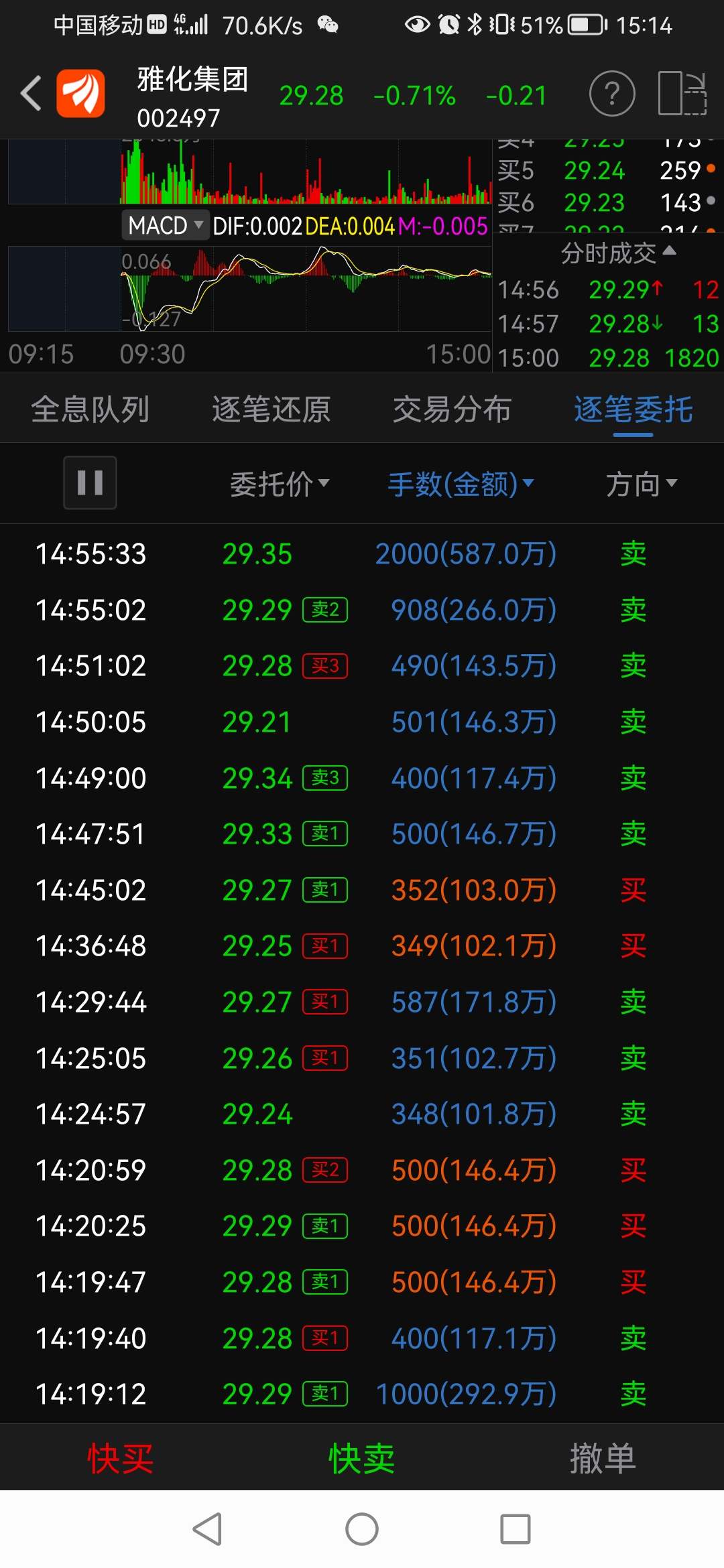The height and width of the screenshot is (1568, 724).
Task: Open the 方向 filter dropdown
Action: pos(642,484)
